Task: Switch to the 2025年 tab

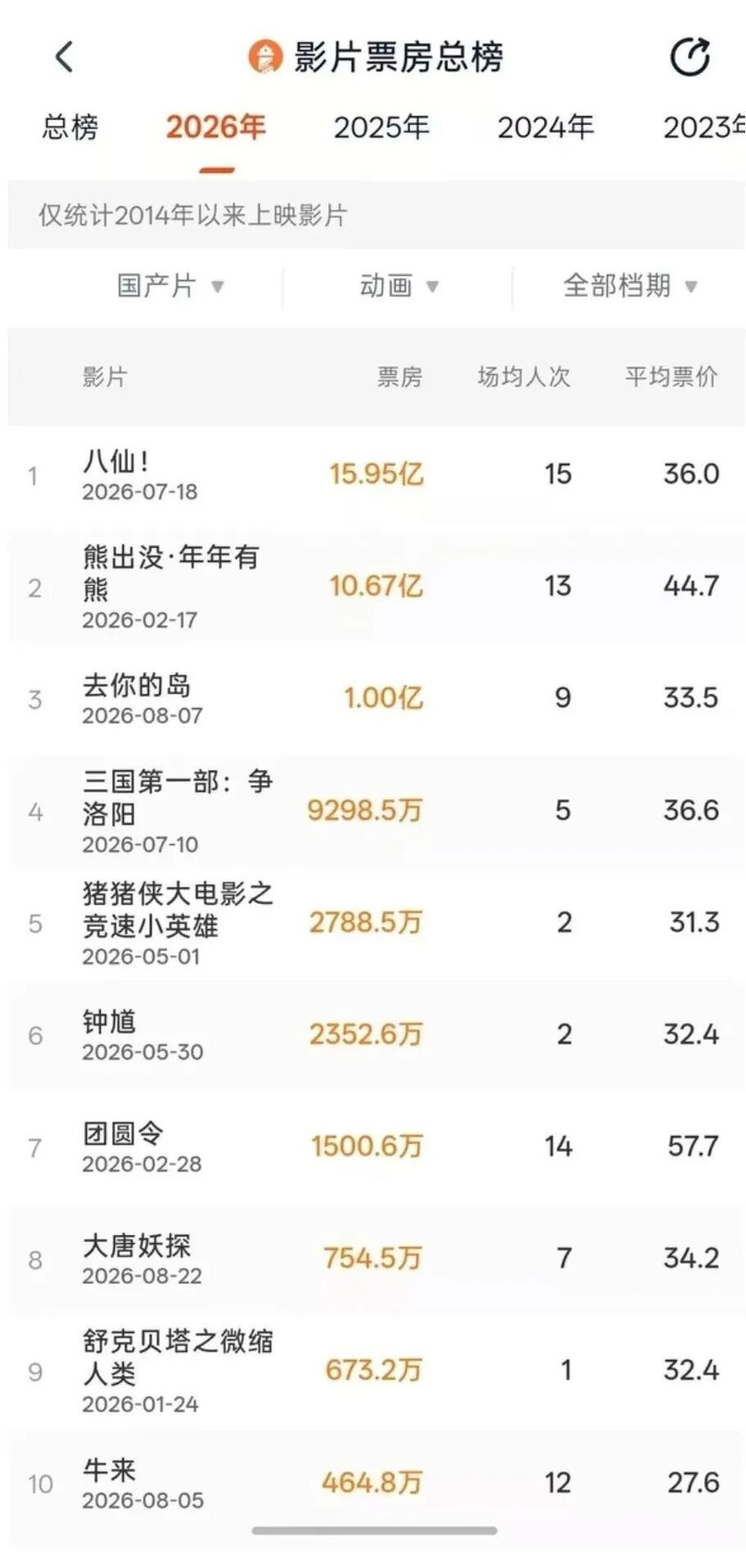Action: [x=381, y=127]
